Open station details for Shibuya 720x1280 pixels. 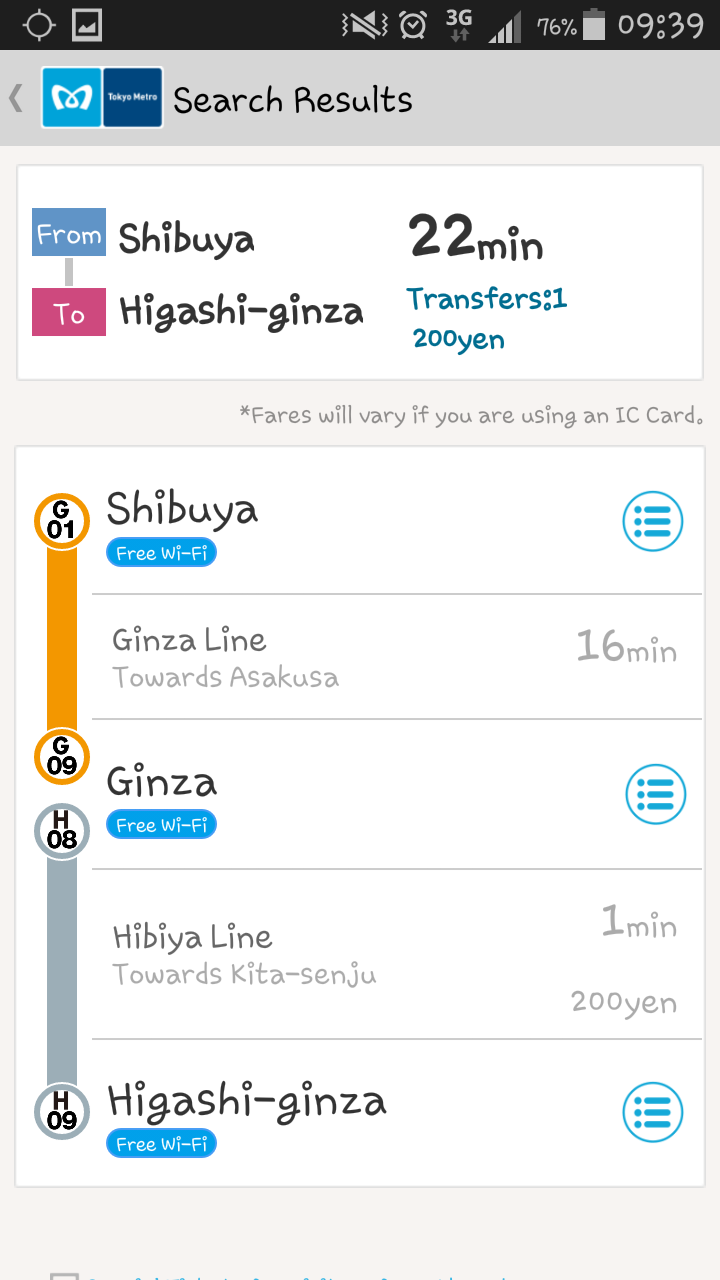tap(652, 521)
